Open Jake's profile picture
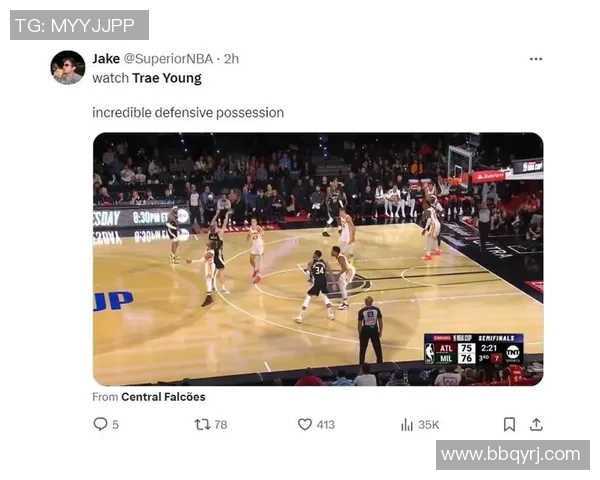The height and width of the screenshot is (480, 600). (68, 67)
